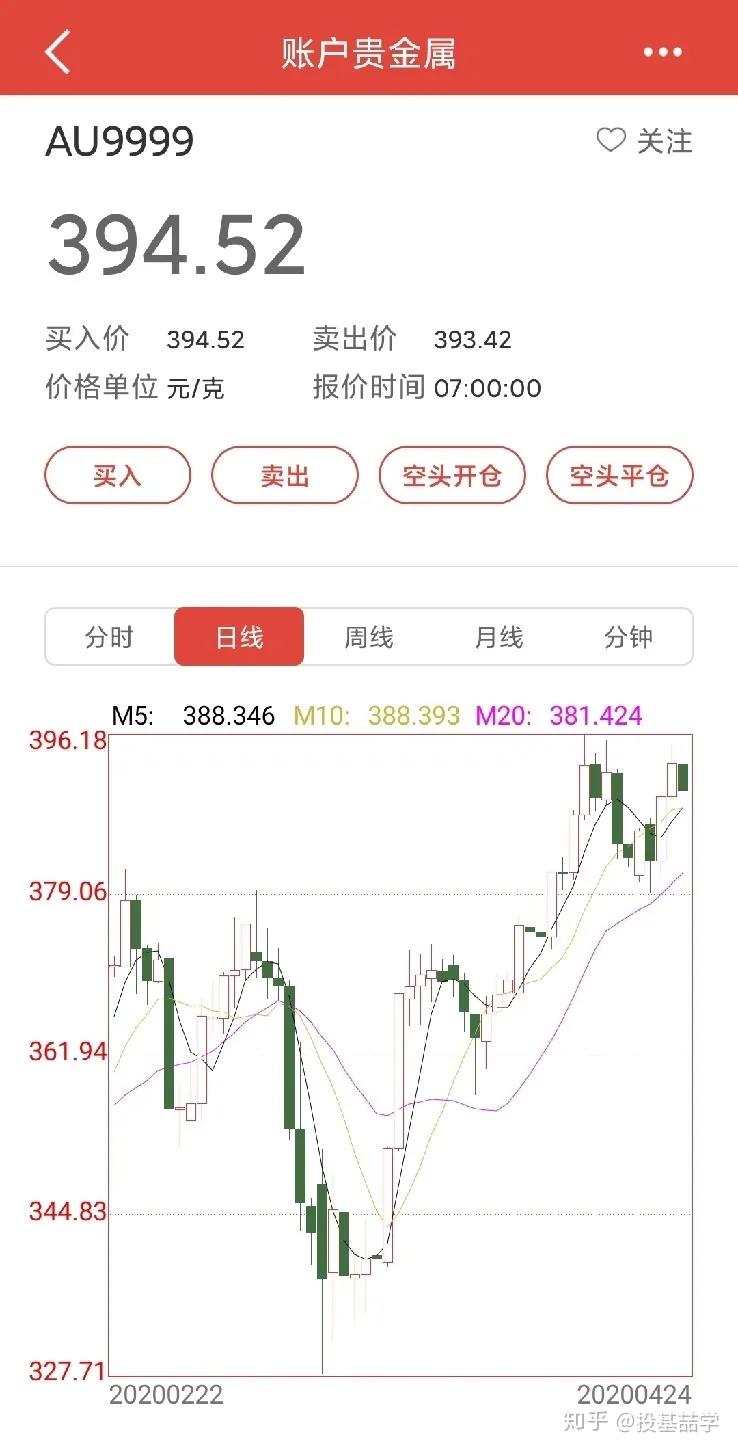Go back using the header arrow
Image resolution: width=738 pixels, height=1452 pixels.
click(x=58, y=51)
